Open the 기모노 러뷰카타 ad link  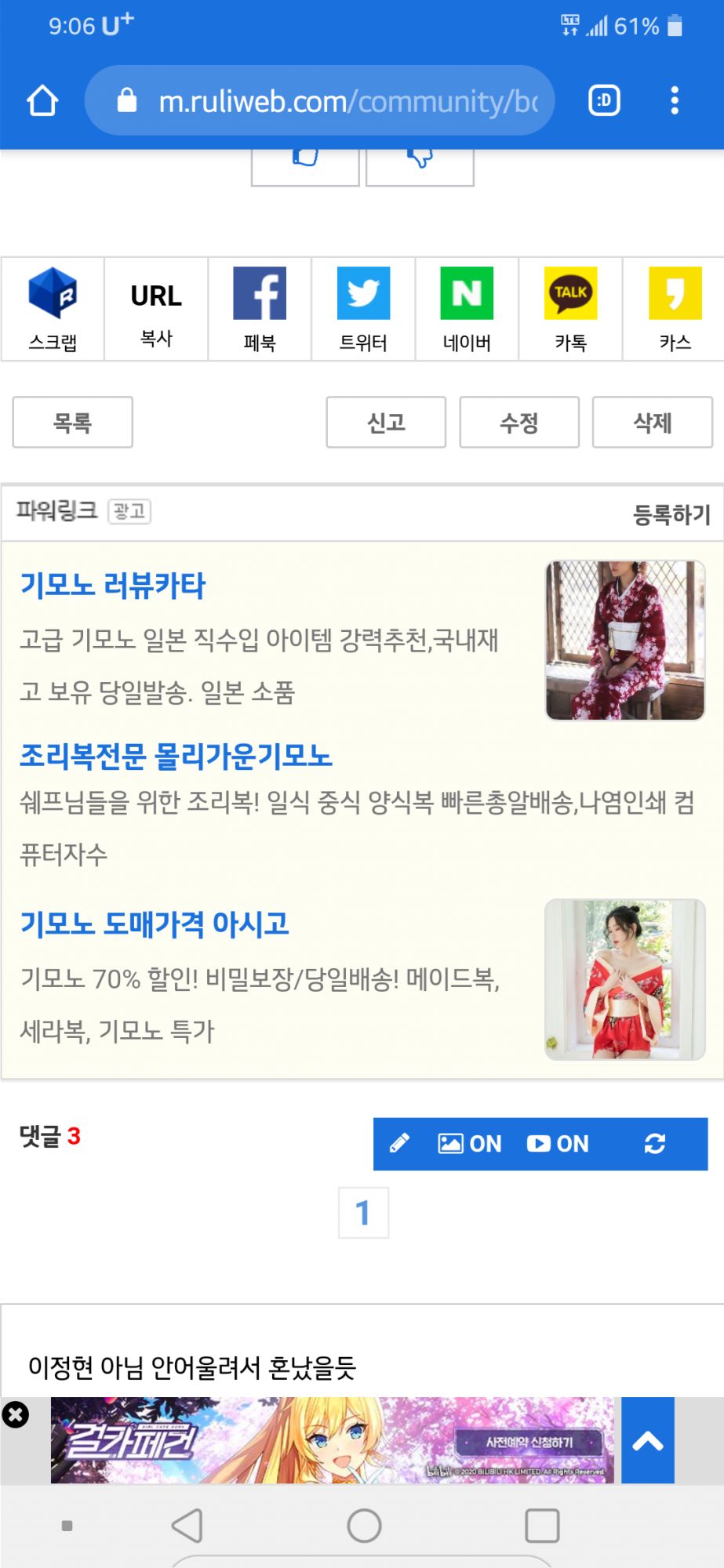[x=112, y=586]
